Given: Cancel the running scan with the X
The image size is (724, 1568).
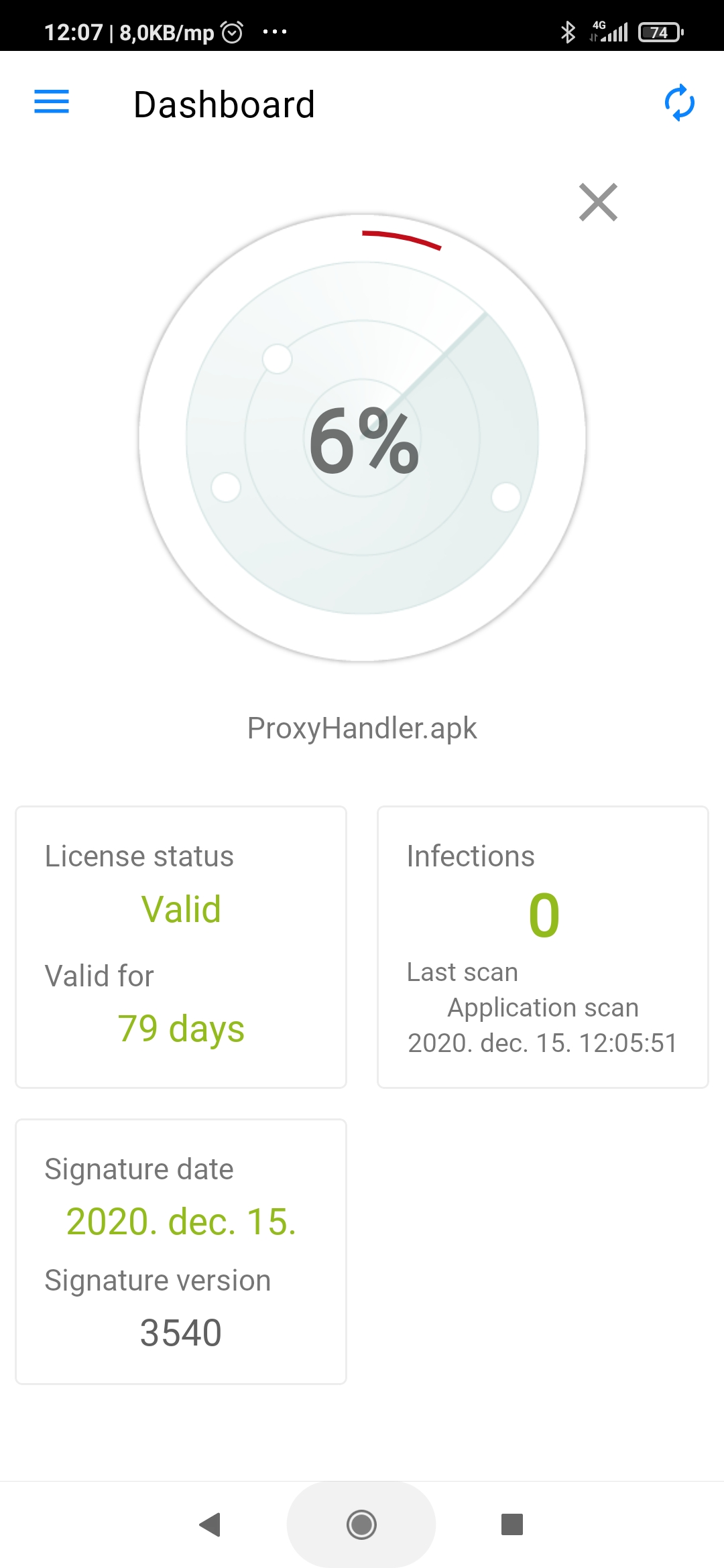Looking at the screenshot, I should click(598, 202).
